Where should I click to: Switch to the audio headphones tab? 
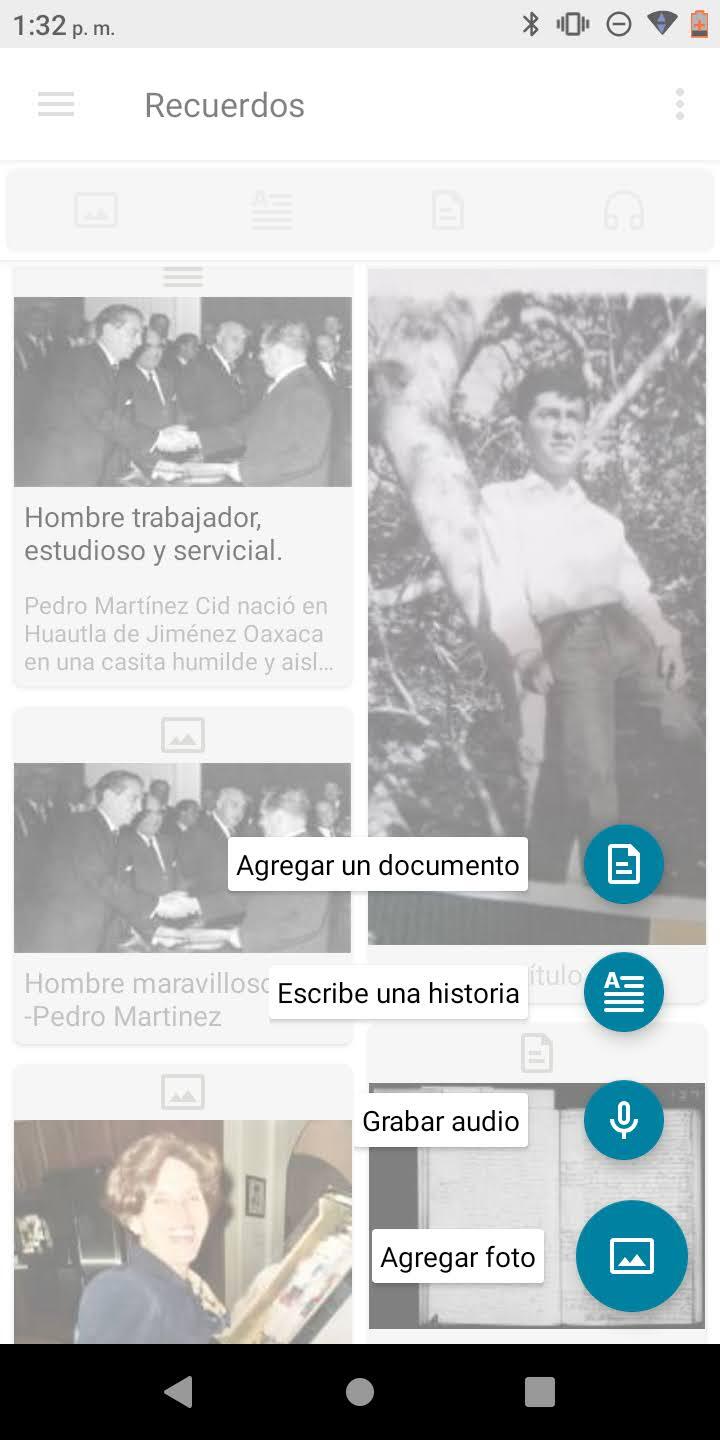[623, 210]
